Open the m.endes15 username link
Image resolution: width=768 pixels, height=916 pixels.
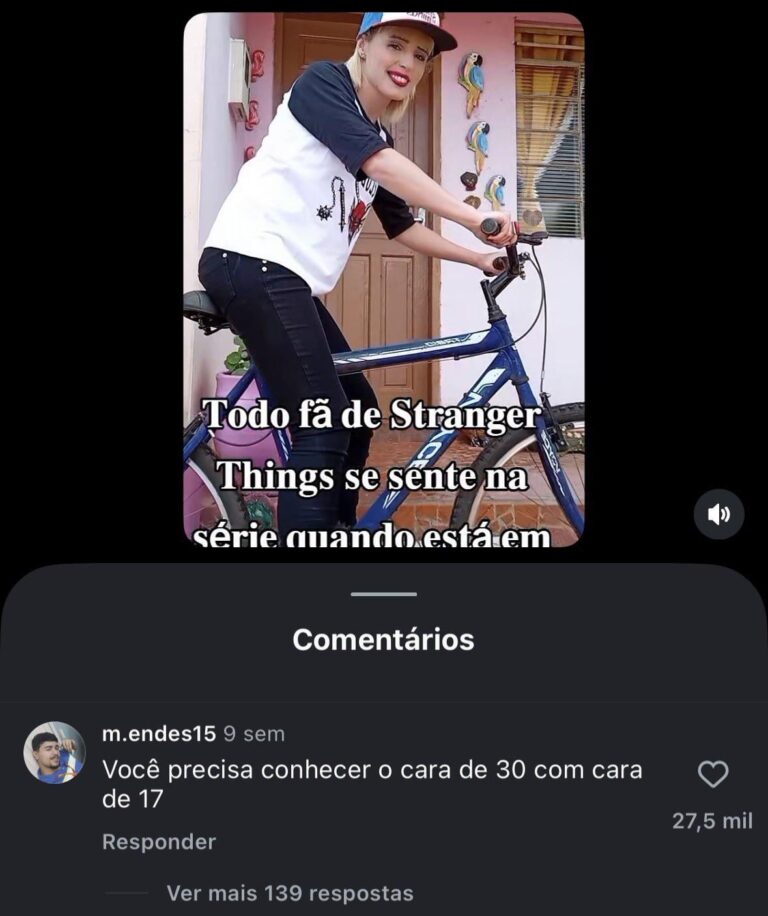(x=159, y=734)
